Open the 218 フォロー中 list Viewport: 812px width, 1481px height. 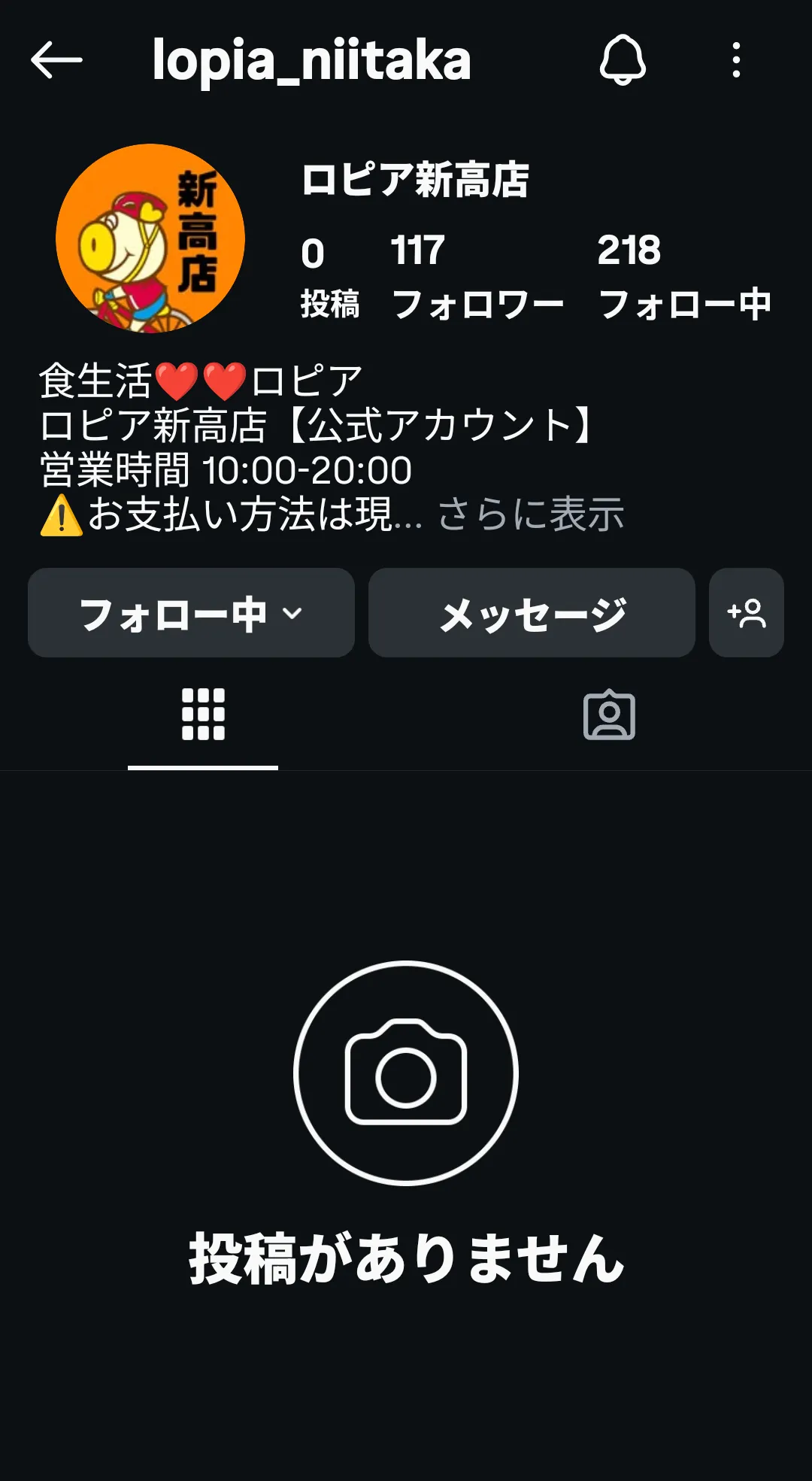pyautogui.click(x=683, y=276)
